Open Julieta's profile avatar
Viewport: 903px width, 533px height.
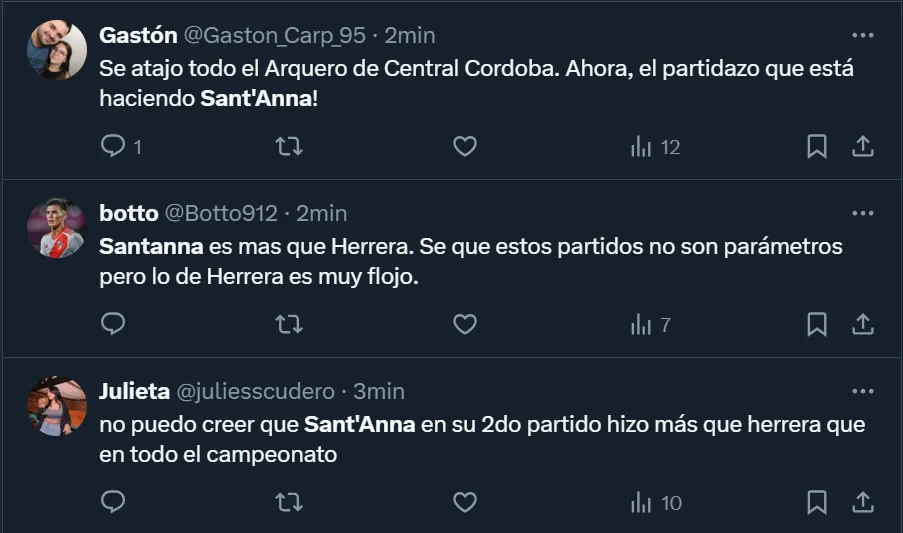tap(57, 406)
